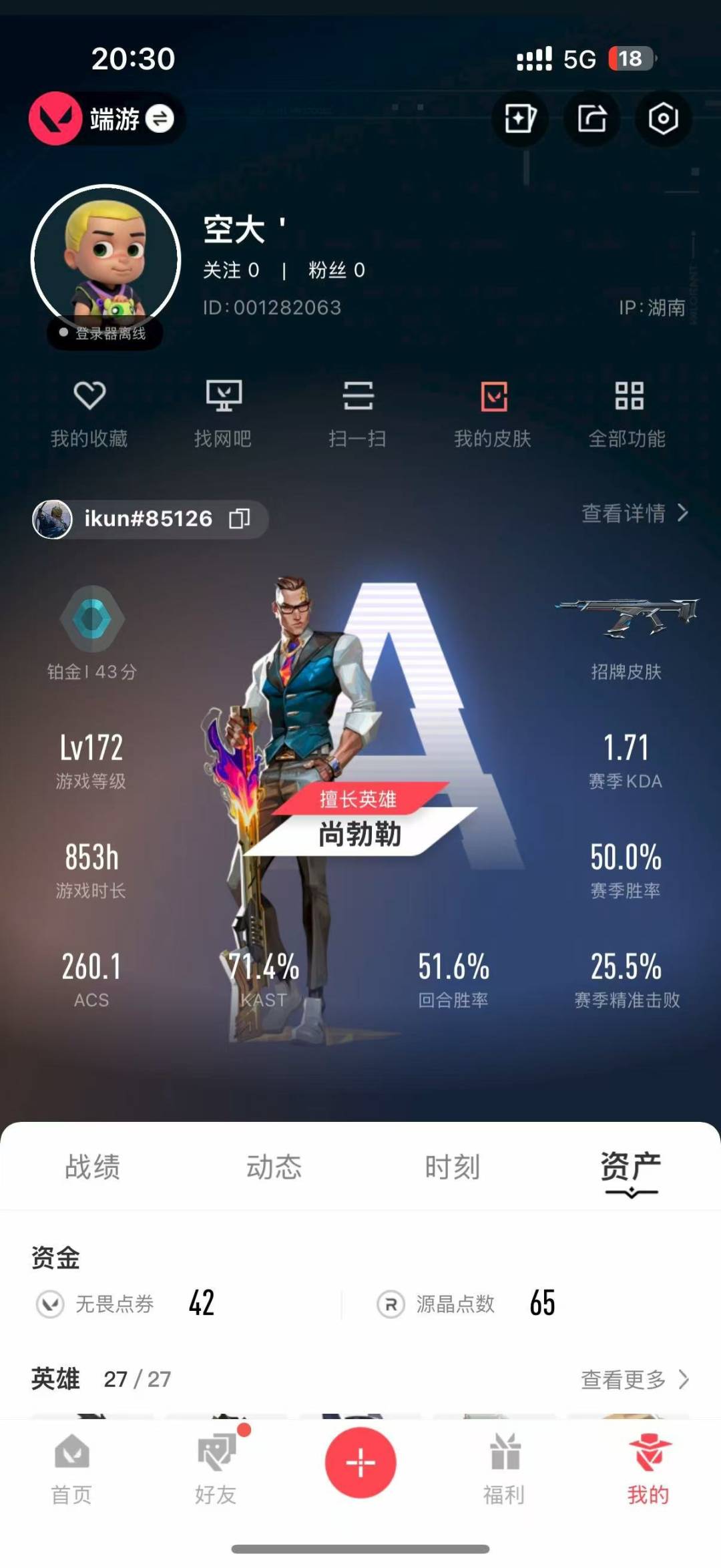Open the card sparkle icon in top bar
Screen dimensions: 721x1568
tap(520, 119)
